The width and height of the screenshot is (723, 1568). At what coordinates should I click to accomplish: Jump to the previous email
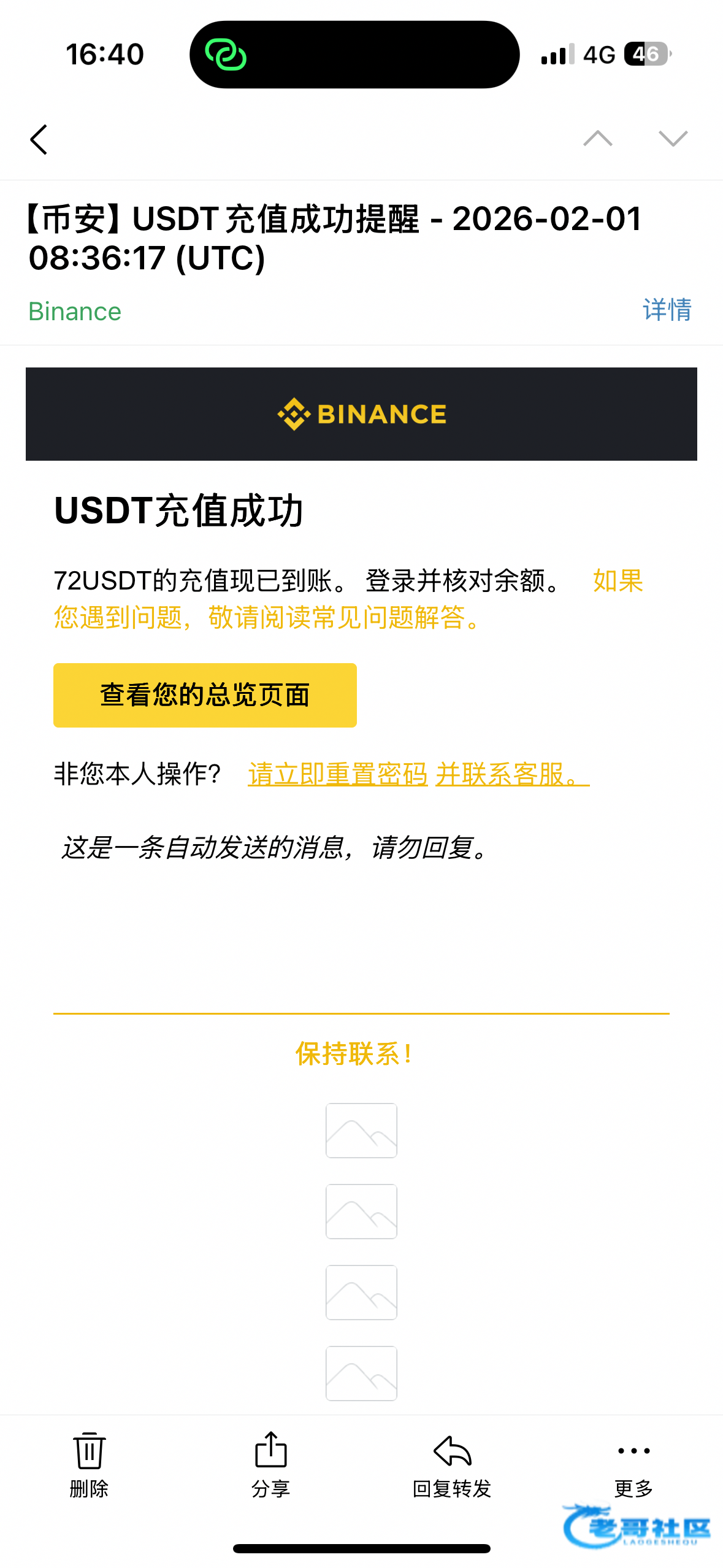click(597, 139)
